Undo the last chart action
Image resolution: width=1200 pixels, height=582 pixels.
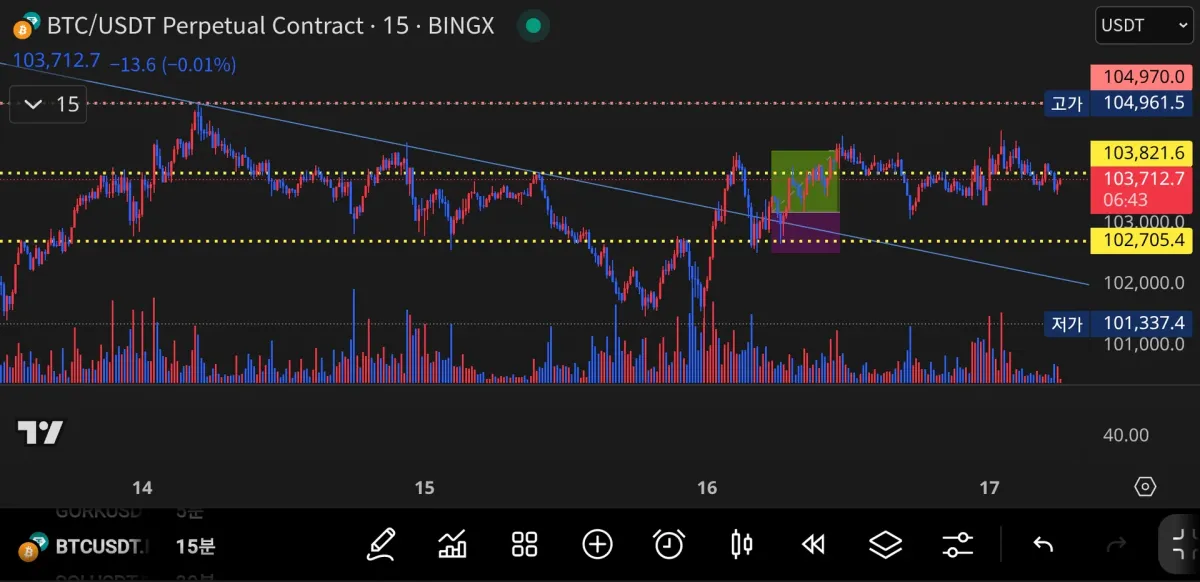pos(1043,544)
